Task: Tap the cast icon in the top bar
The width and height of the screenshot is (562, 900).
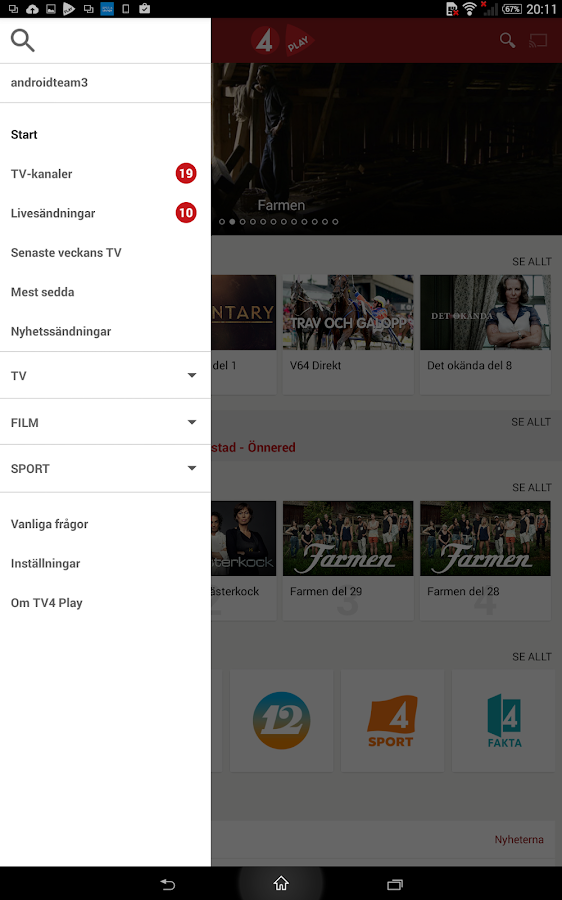Action: point(538,40)
